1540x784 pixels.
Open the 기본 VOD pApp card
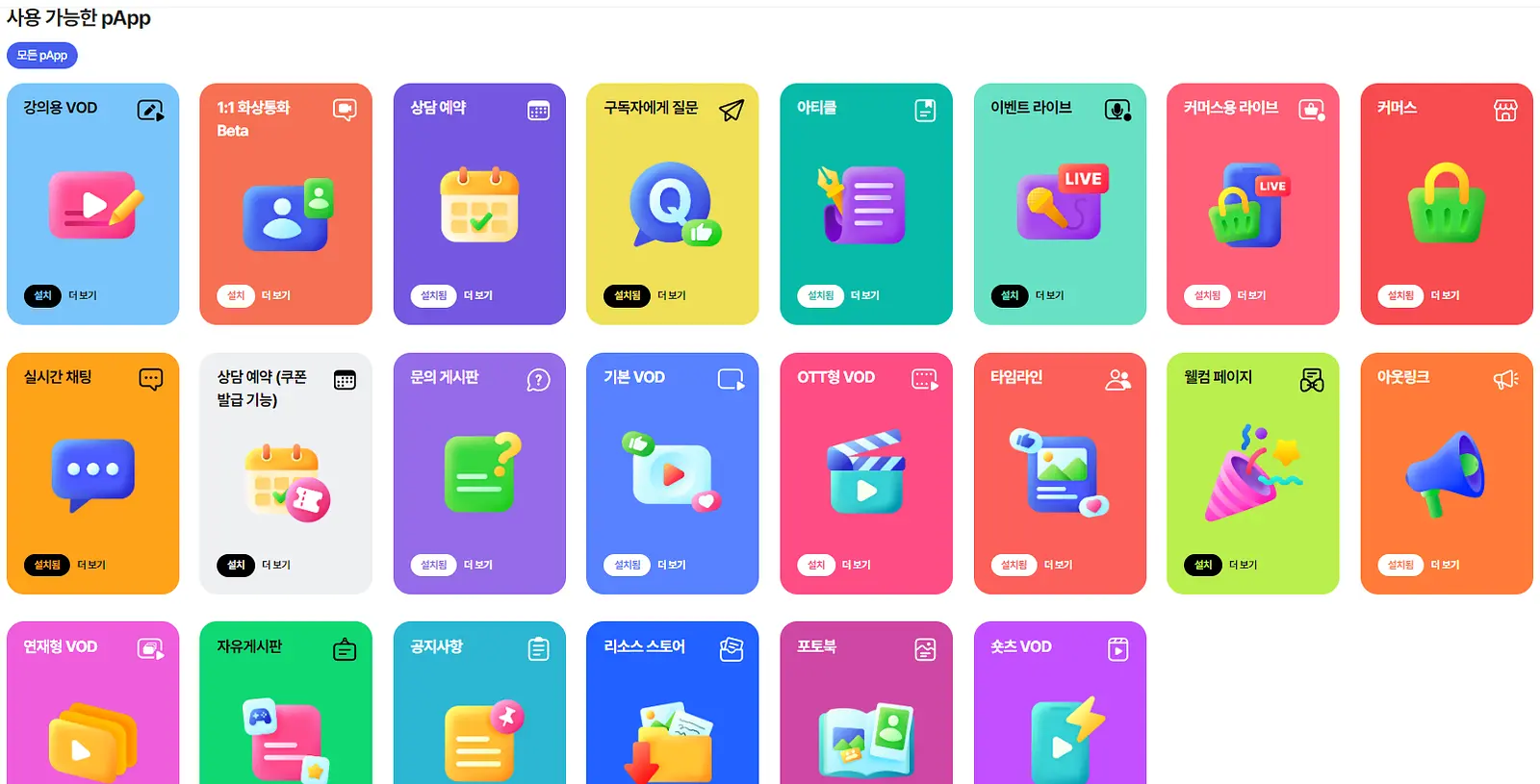pyautogui.click(x=672, y=473)
